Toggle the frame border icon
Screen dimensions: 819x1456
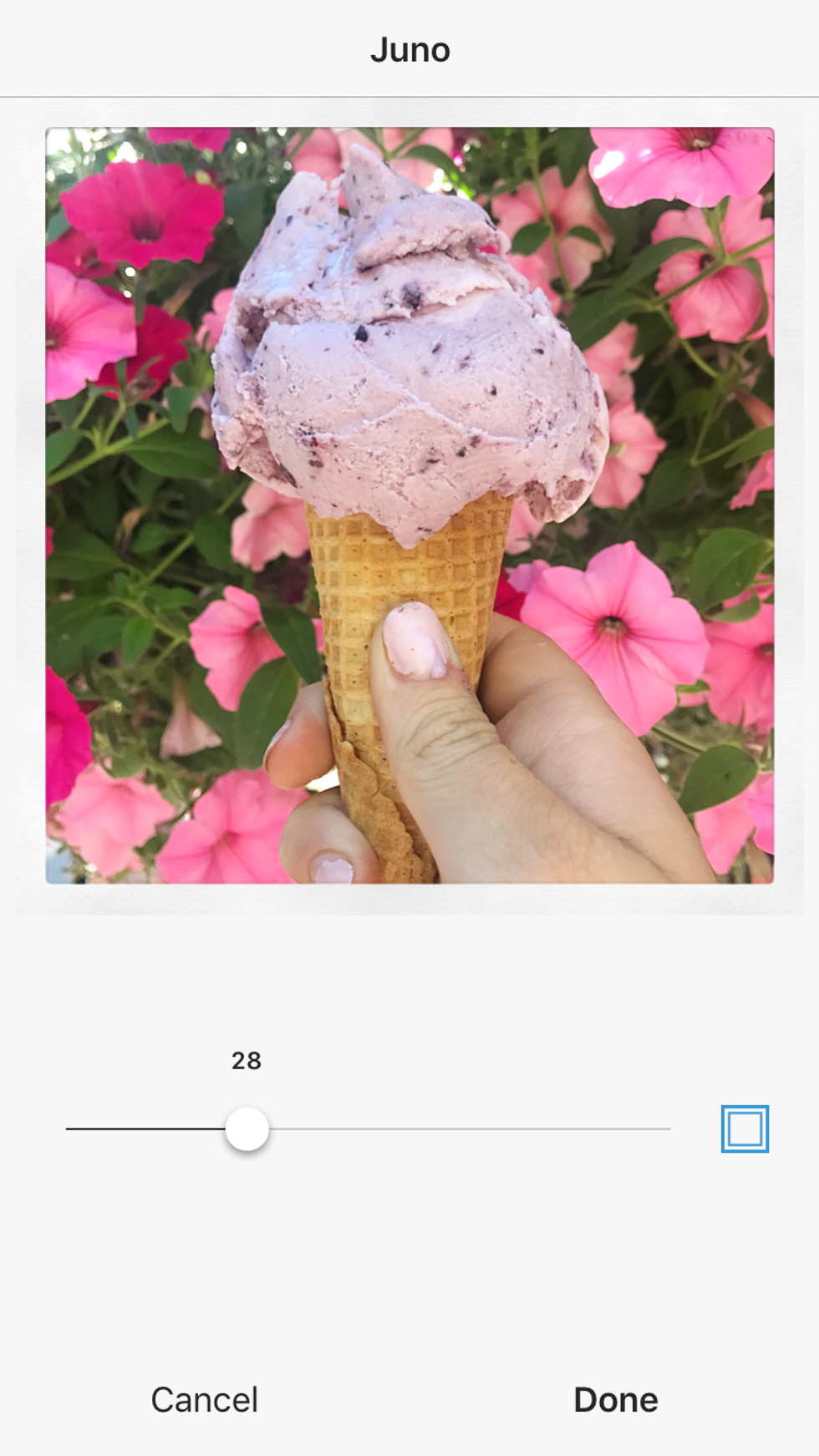point(745,1129)
